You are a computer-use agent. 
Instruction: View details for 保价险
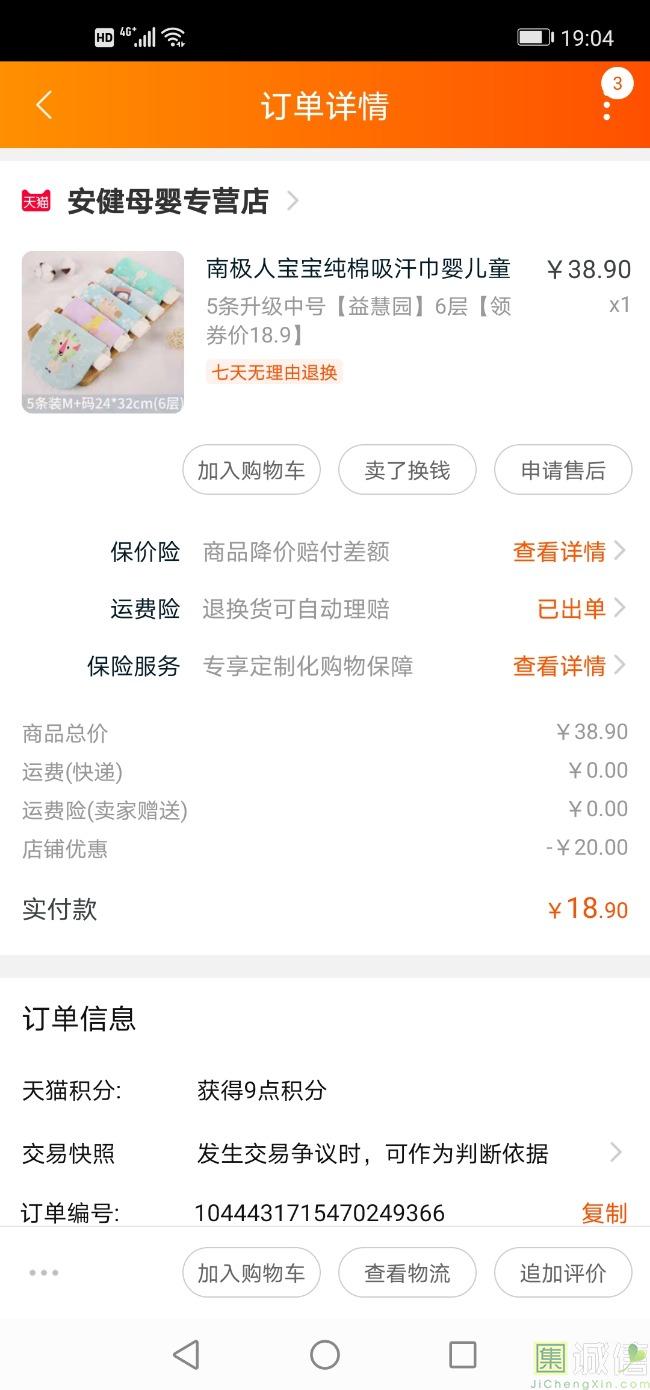coord(568,551)
